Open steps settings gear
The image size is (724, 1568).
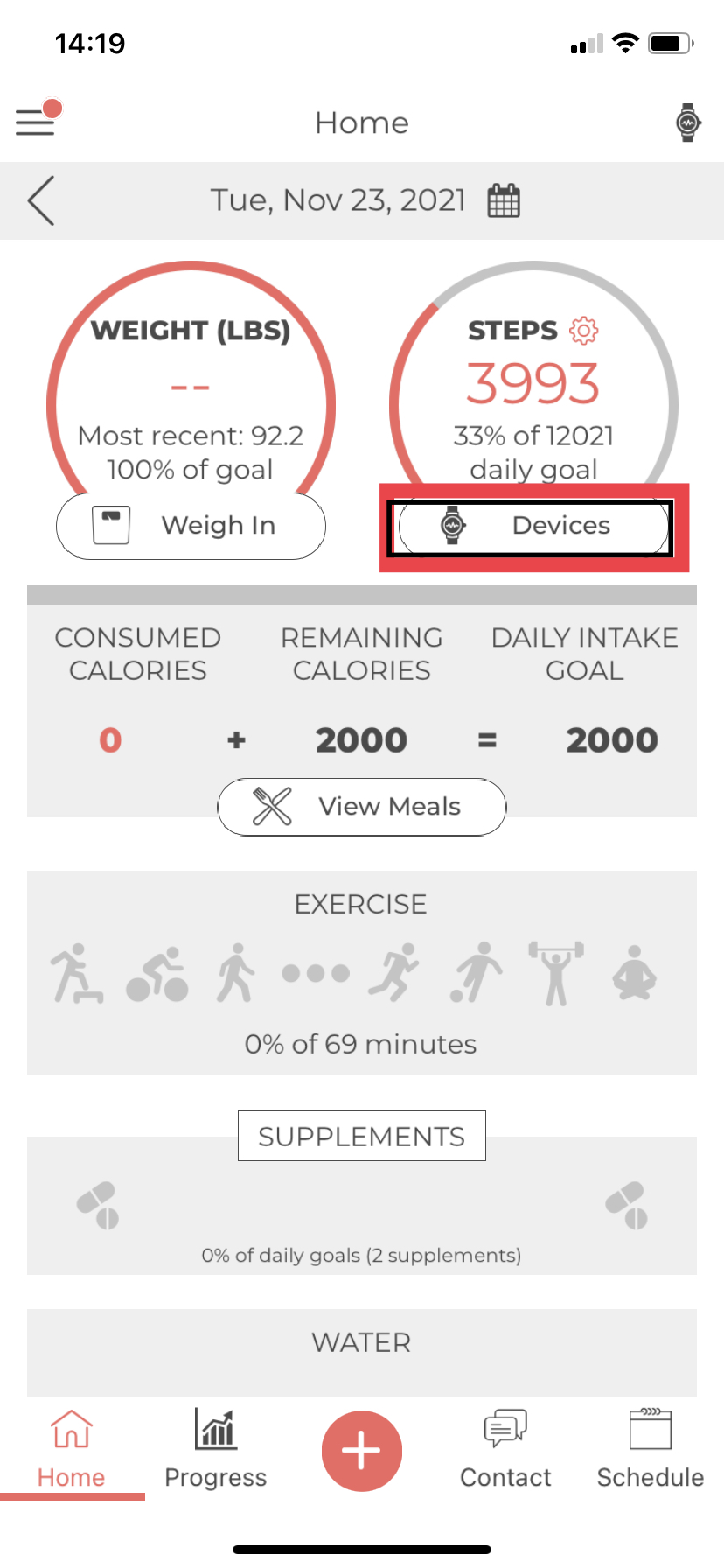click(x=584, y=331)
